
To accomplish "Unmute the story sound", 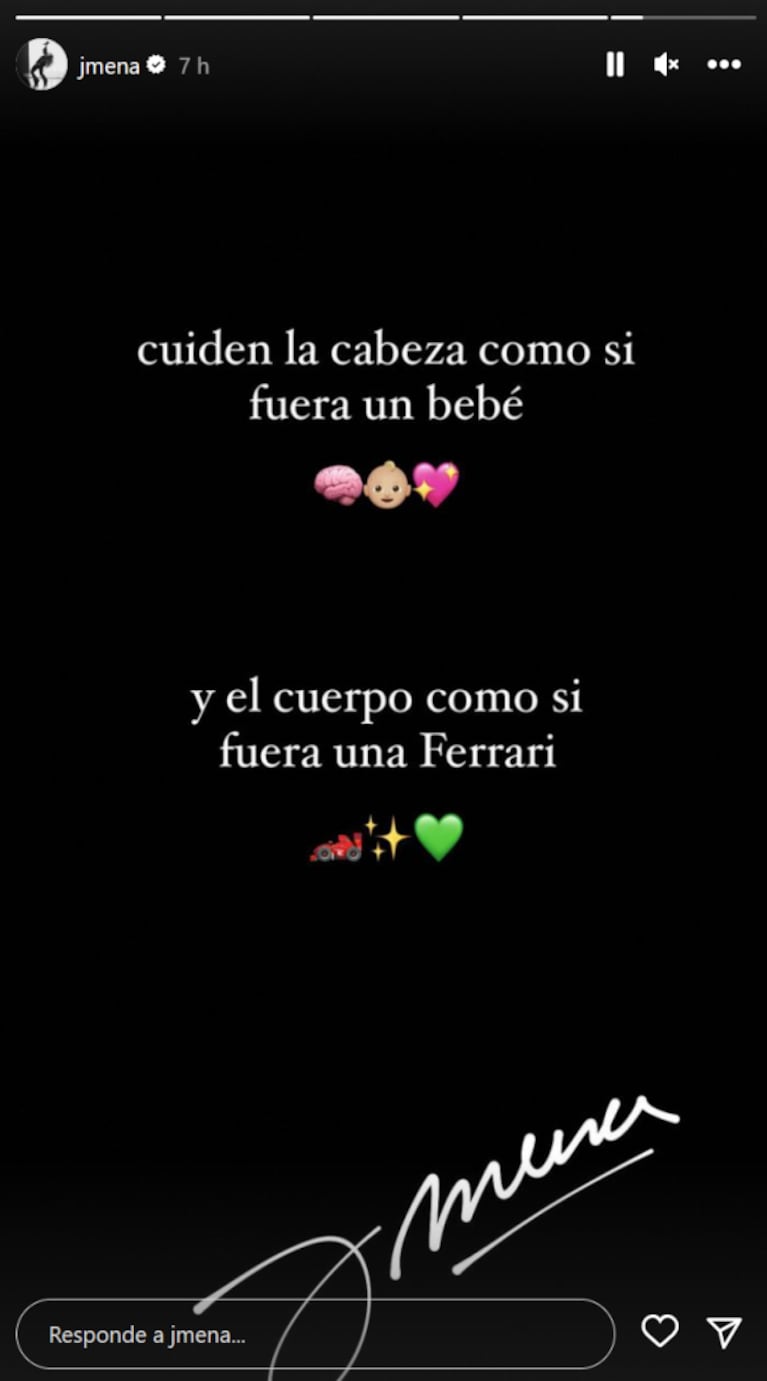I will pyautogui.click(x=666, y=65).
